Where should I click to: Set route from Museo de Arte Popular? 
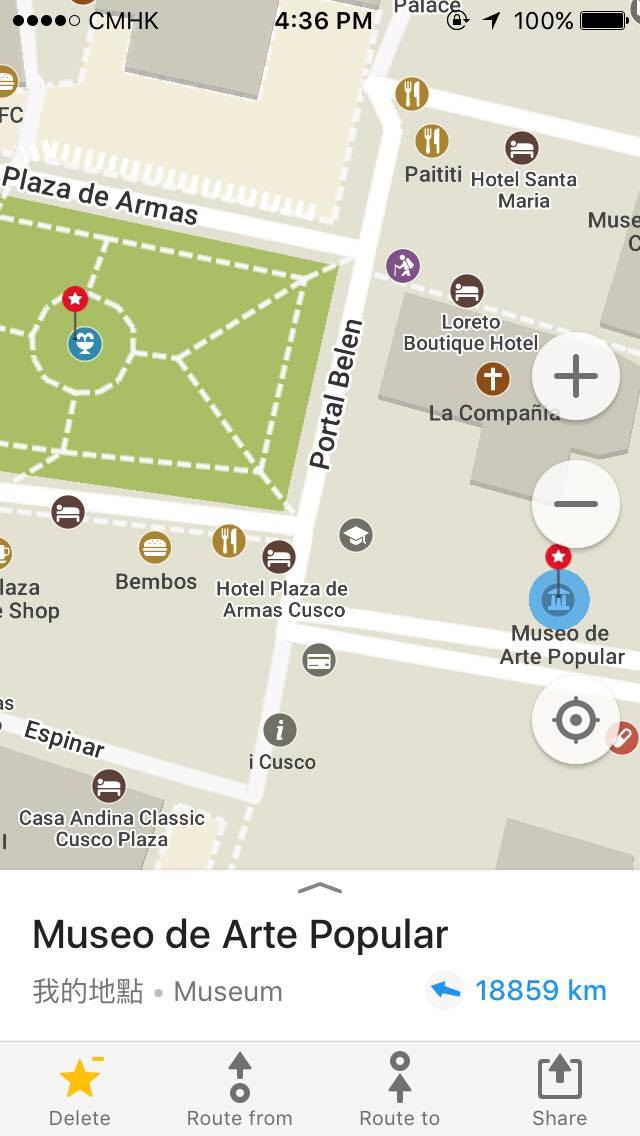tap(240, 1090)
